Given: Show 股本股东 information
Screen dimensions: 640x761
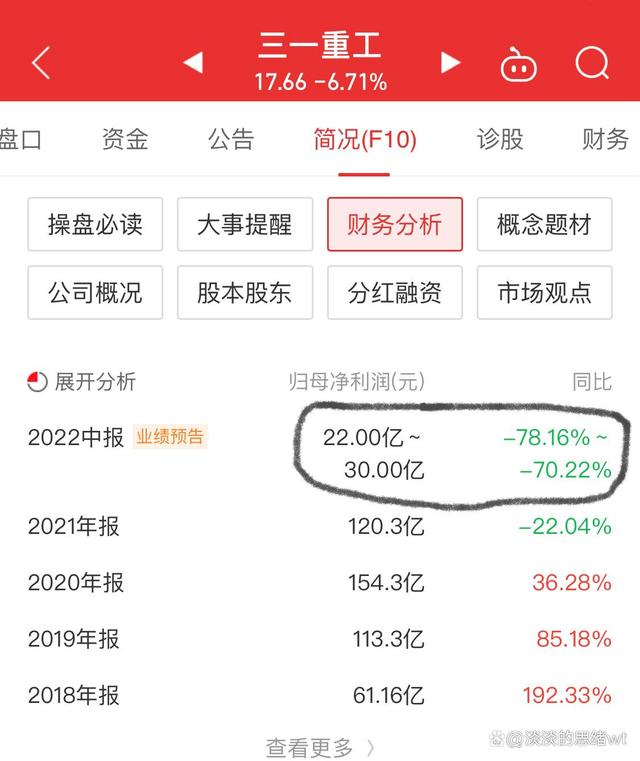Looking at the screenshot, I should [x=245, y=292].
